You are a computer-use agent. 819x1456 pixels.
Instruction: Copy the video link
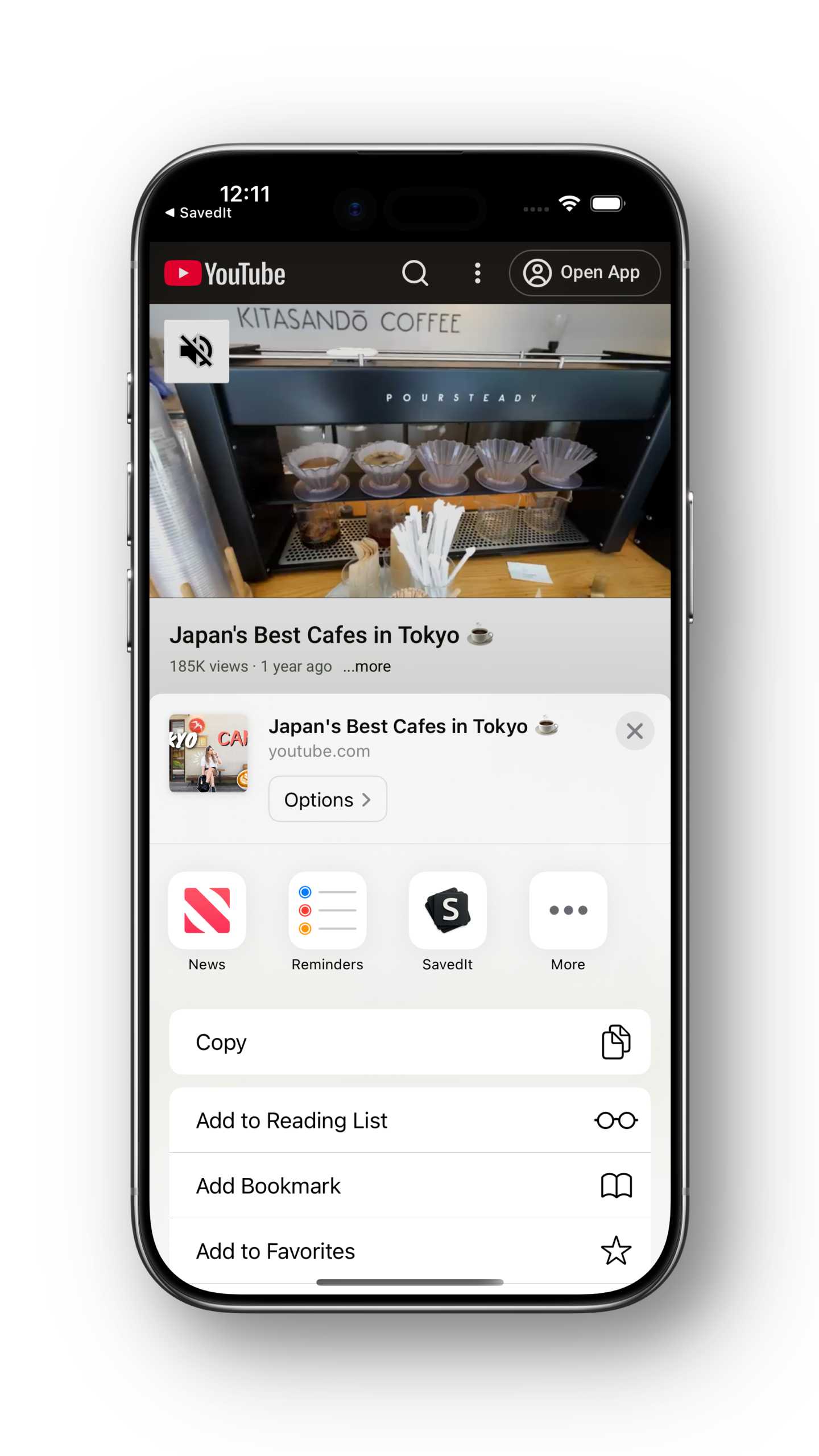click(409, 1042)
